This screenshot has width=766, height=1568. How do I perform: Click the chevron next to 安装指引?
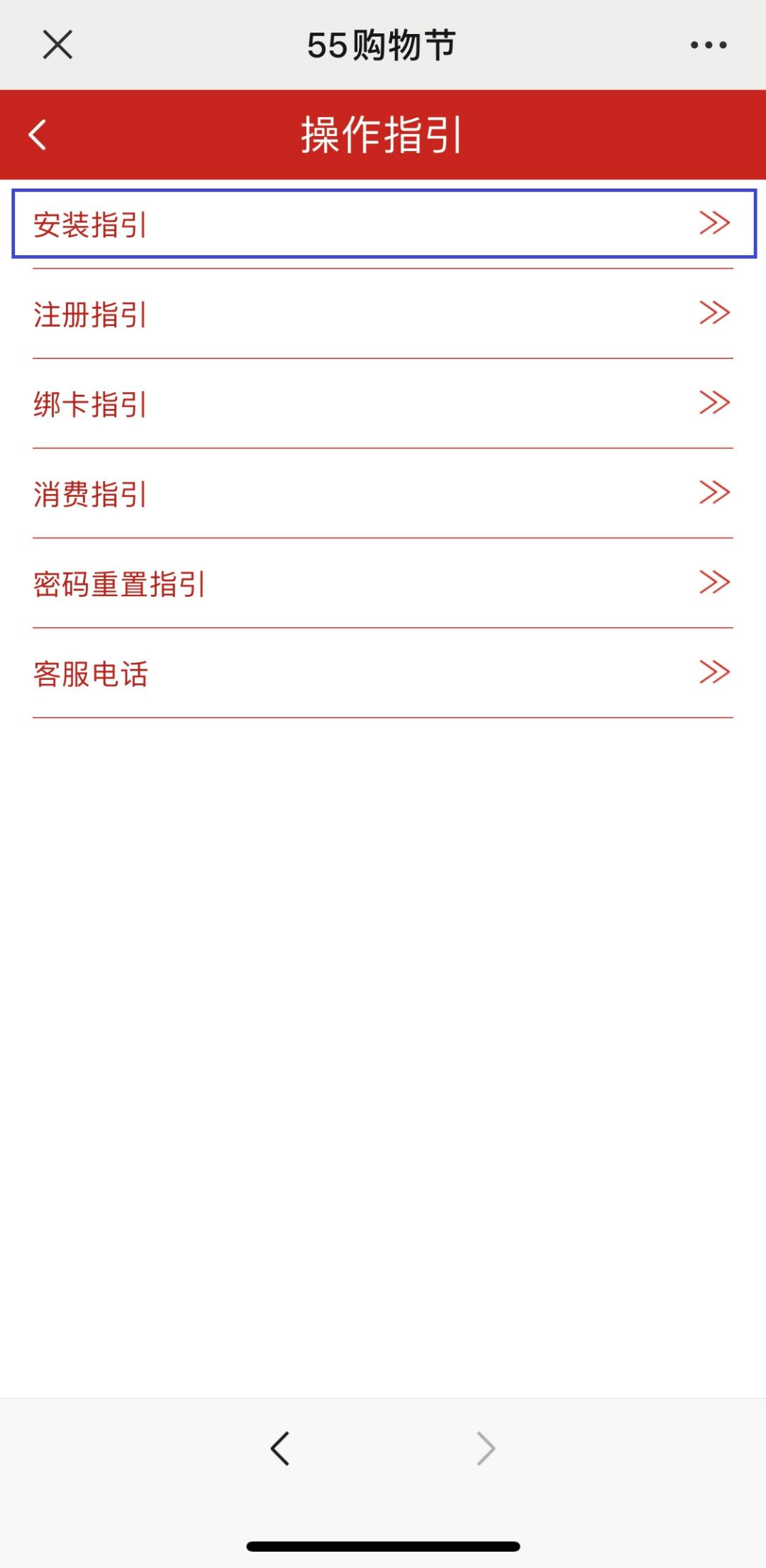coord(714,223)
